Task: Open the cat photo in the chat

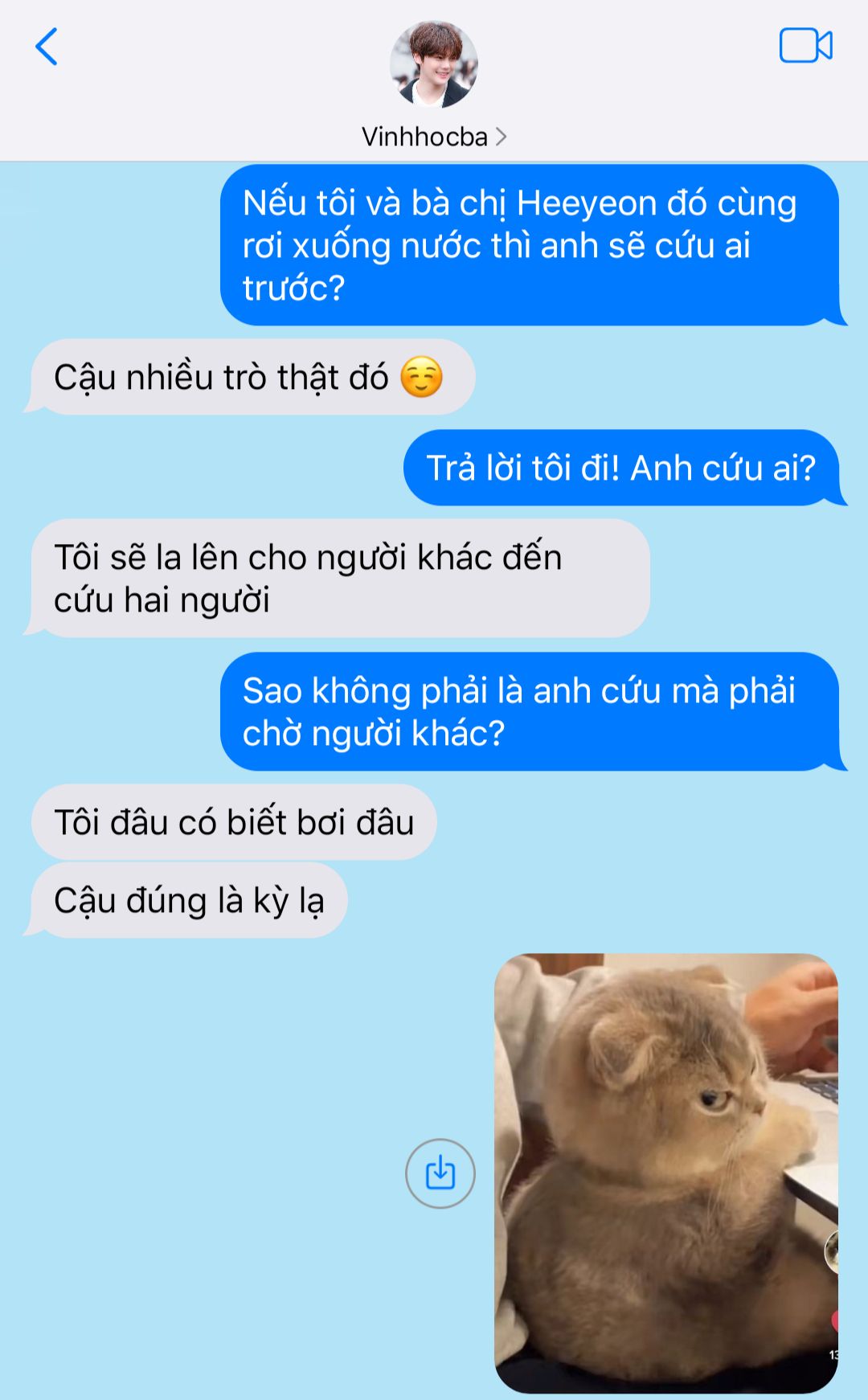Action: coord(665,1173)
